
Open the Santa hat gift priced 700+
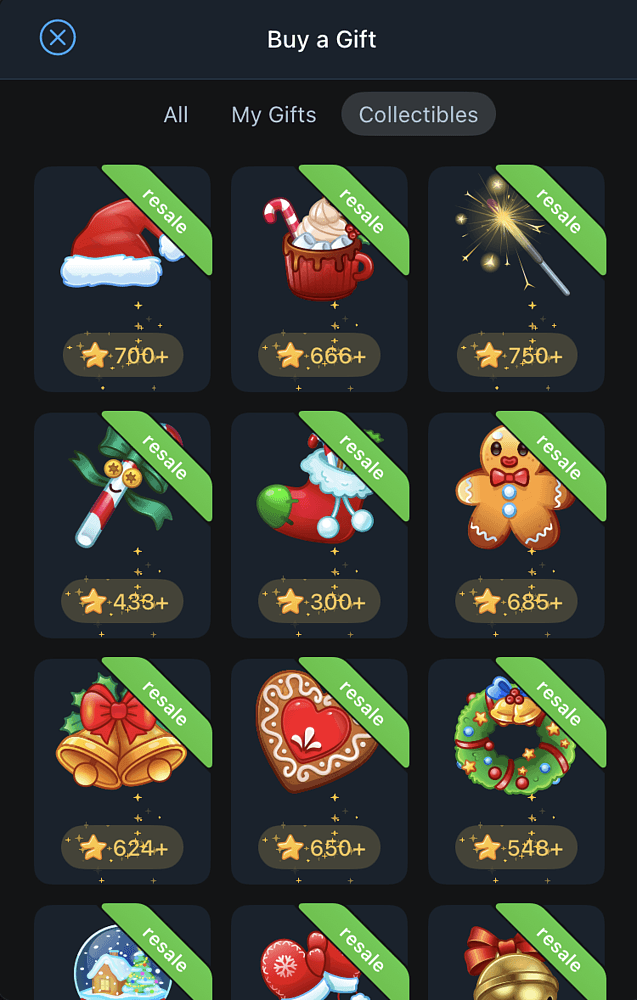tap(122, 279)
